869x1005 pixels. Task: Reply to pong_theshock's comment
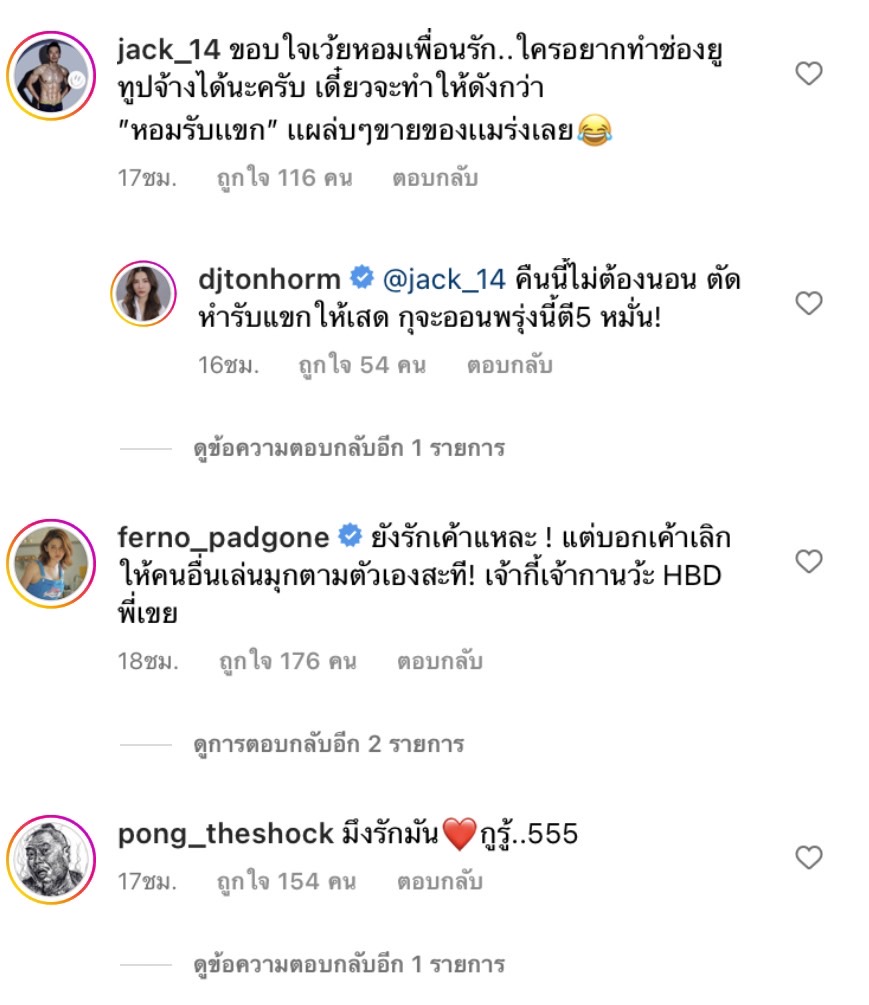coord(440,881)
